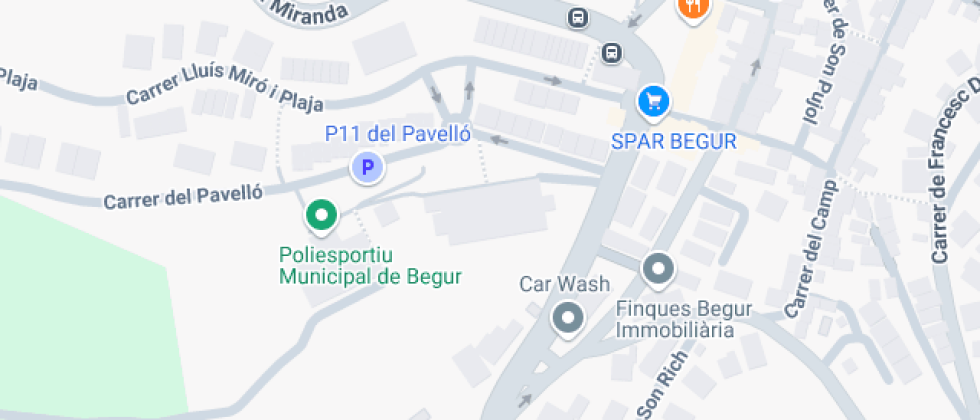
Task: Tap the Poliesportiu Municipal de Begur pin
Action: coord(321,214)
